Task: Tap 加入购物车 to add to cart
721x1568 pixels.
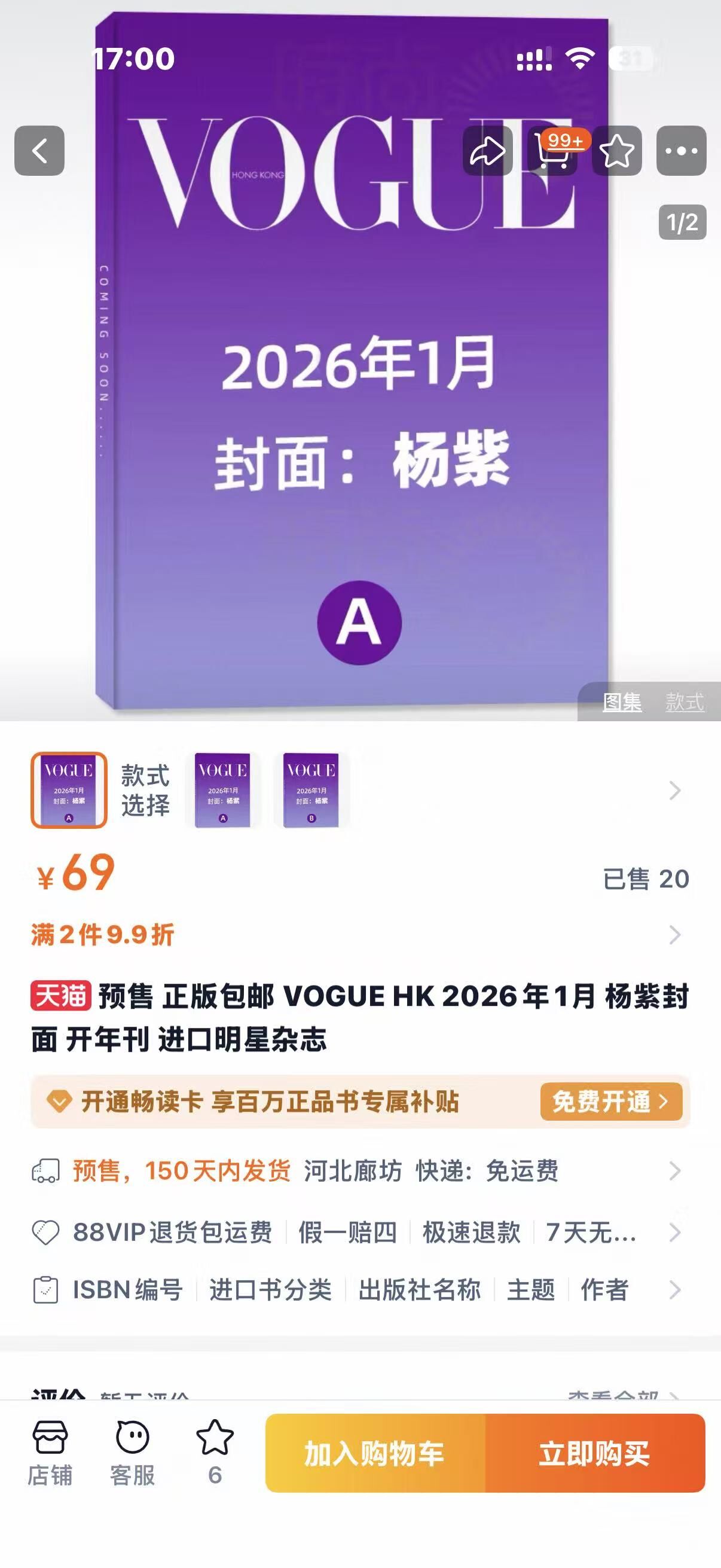Action: pos(375,1453)
